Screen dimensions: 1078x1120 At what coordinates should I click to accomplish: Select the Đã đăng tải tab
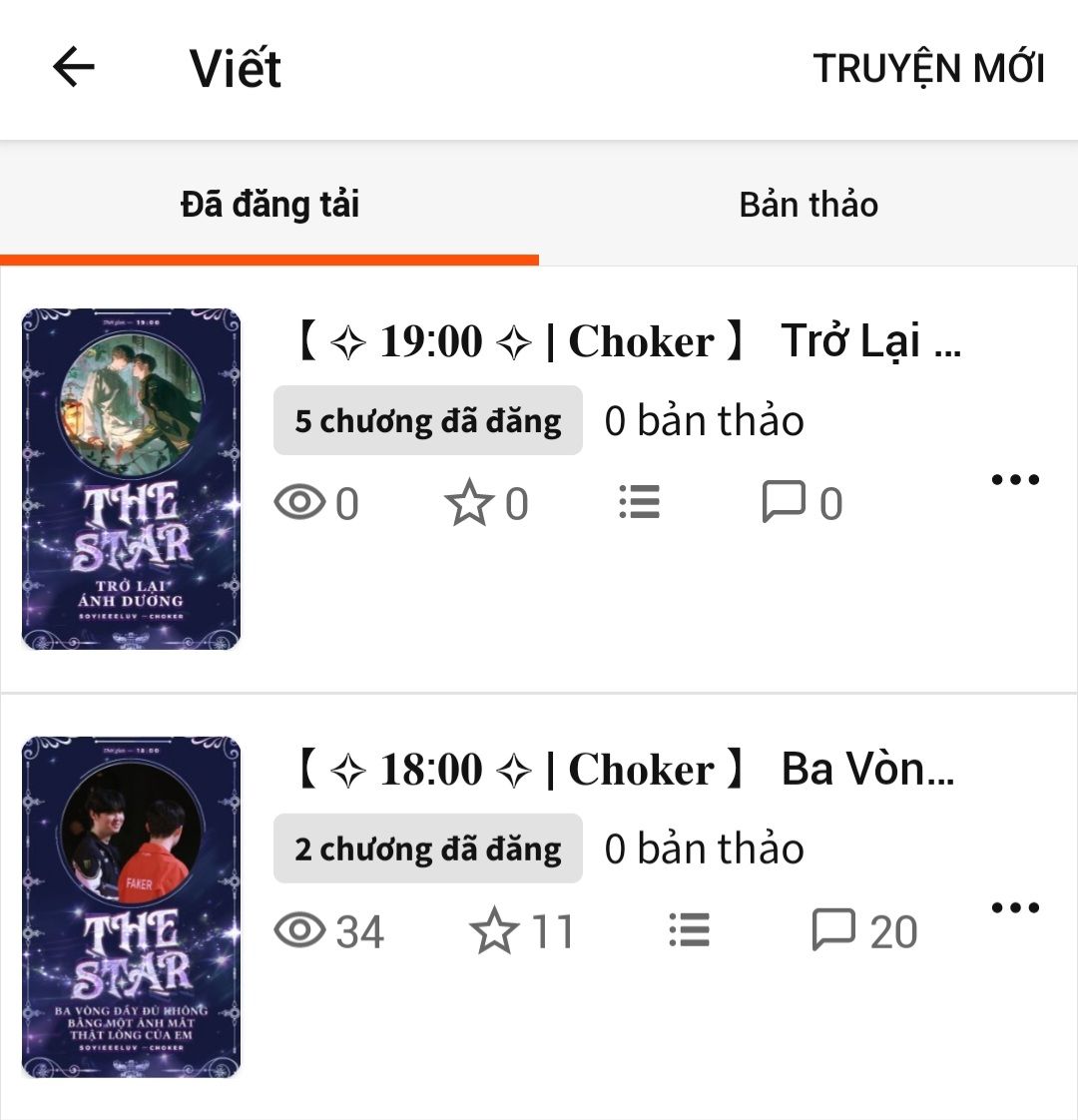(x=269, y=205)
